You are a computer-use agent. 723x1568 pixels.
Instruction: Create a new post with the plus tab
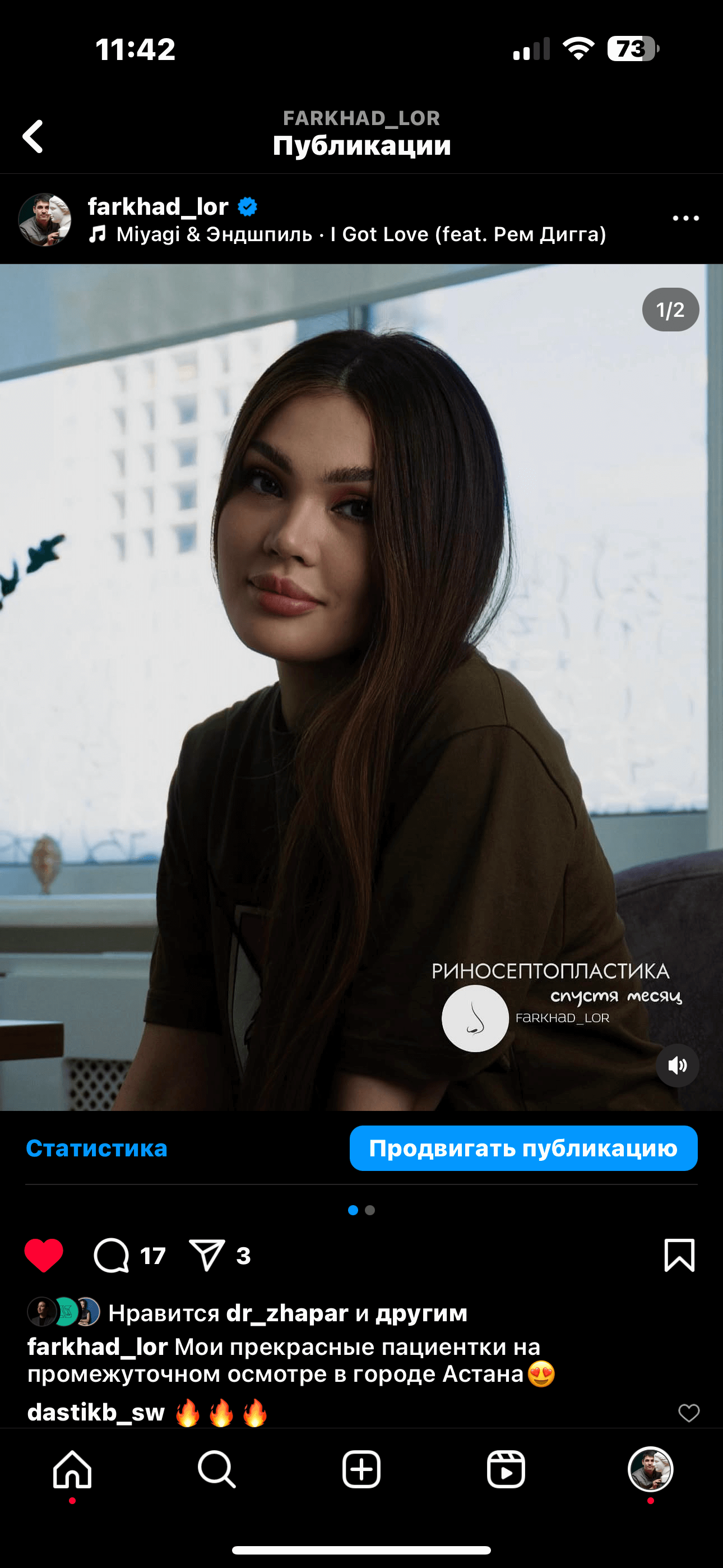361,1469
